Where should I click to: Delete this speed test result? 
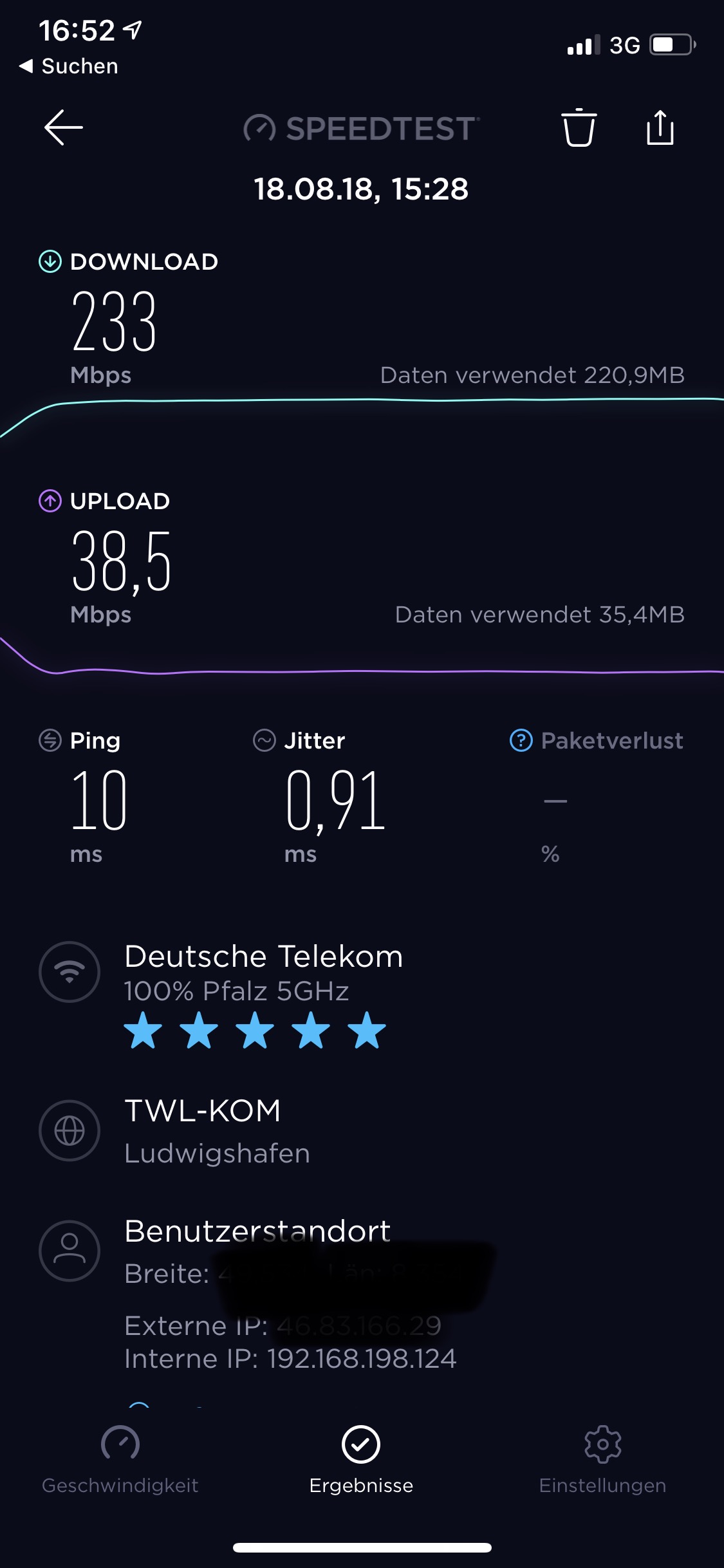pos(579,128)
